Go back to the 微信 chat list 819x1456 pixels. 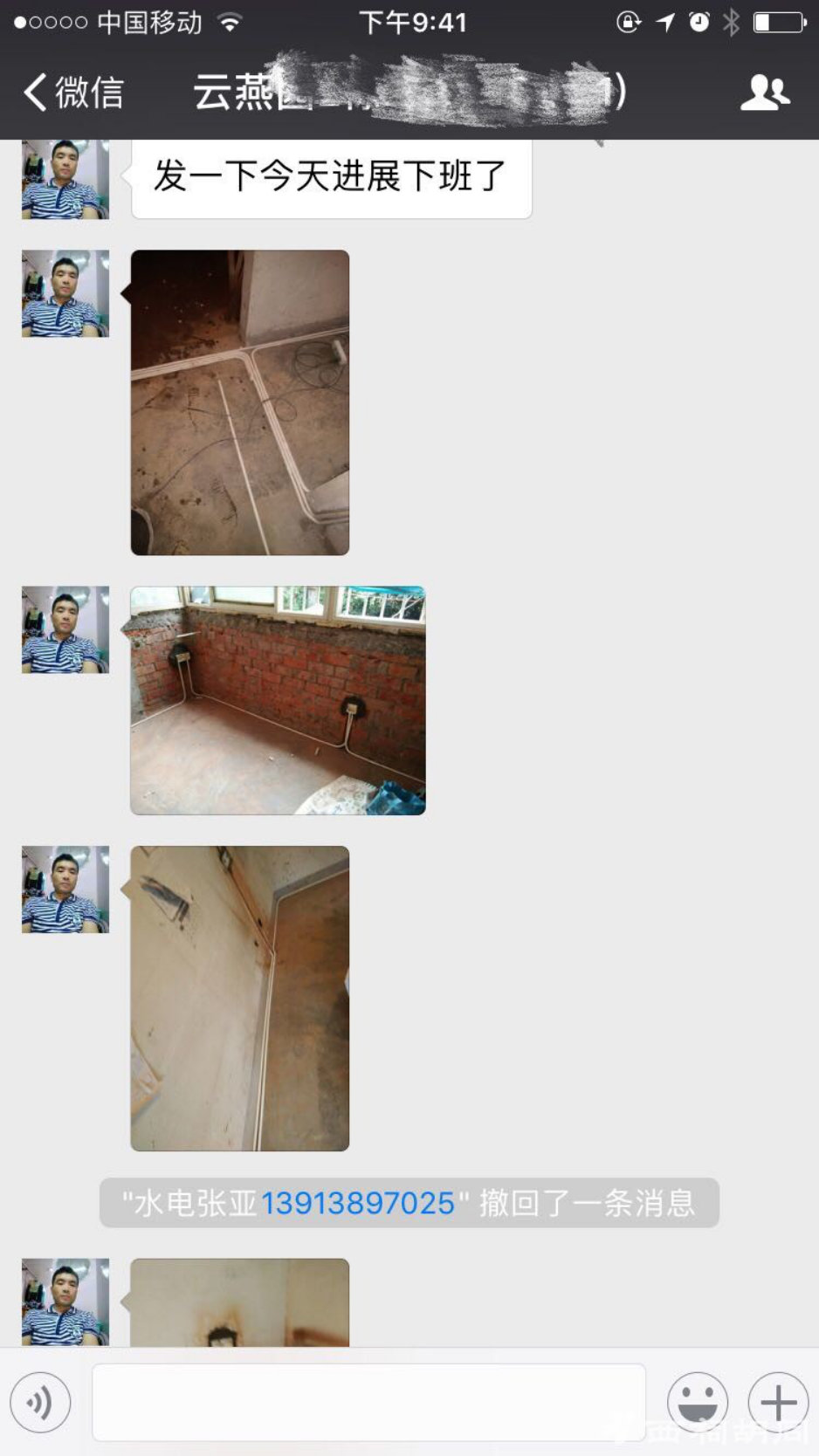coord(73,93)
